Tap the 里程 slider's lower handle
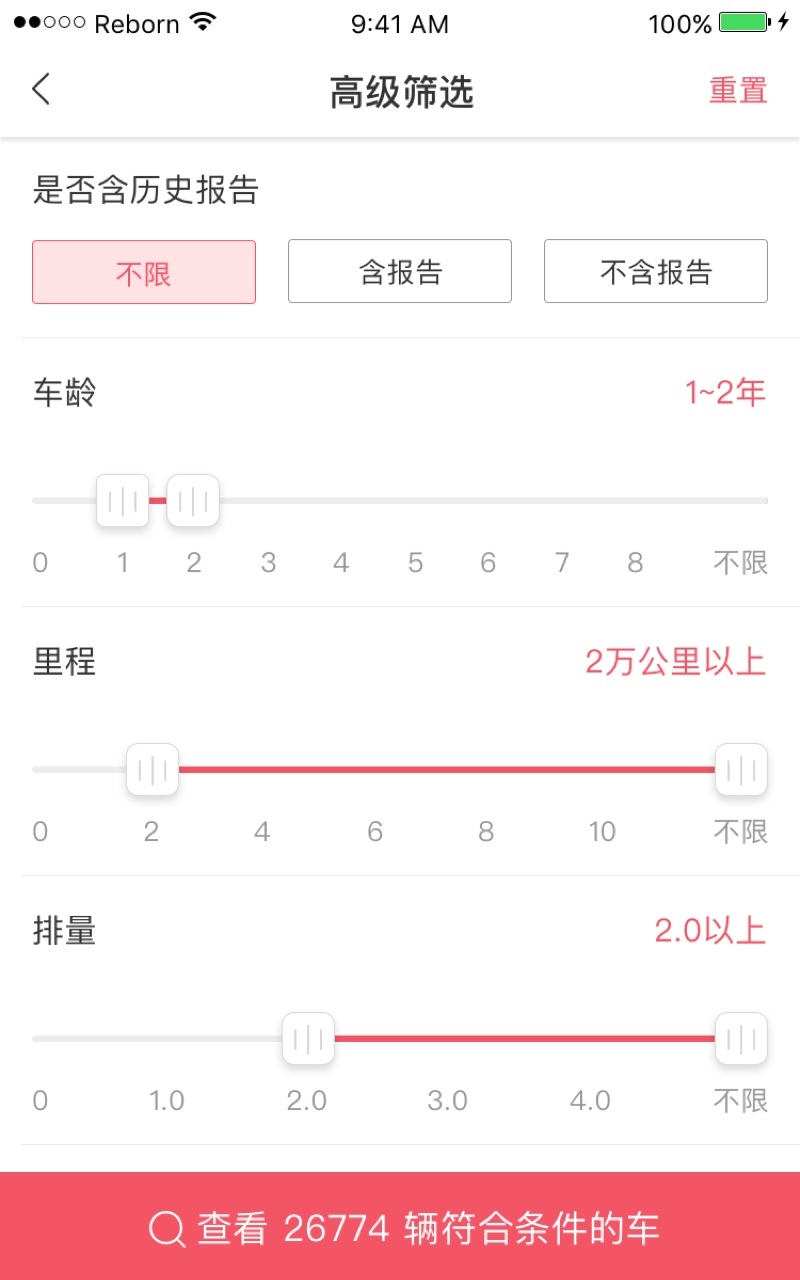The image size is (800, 1280). coord(152,770)
